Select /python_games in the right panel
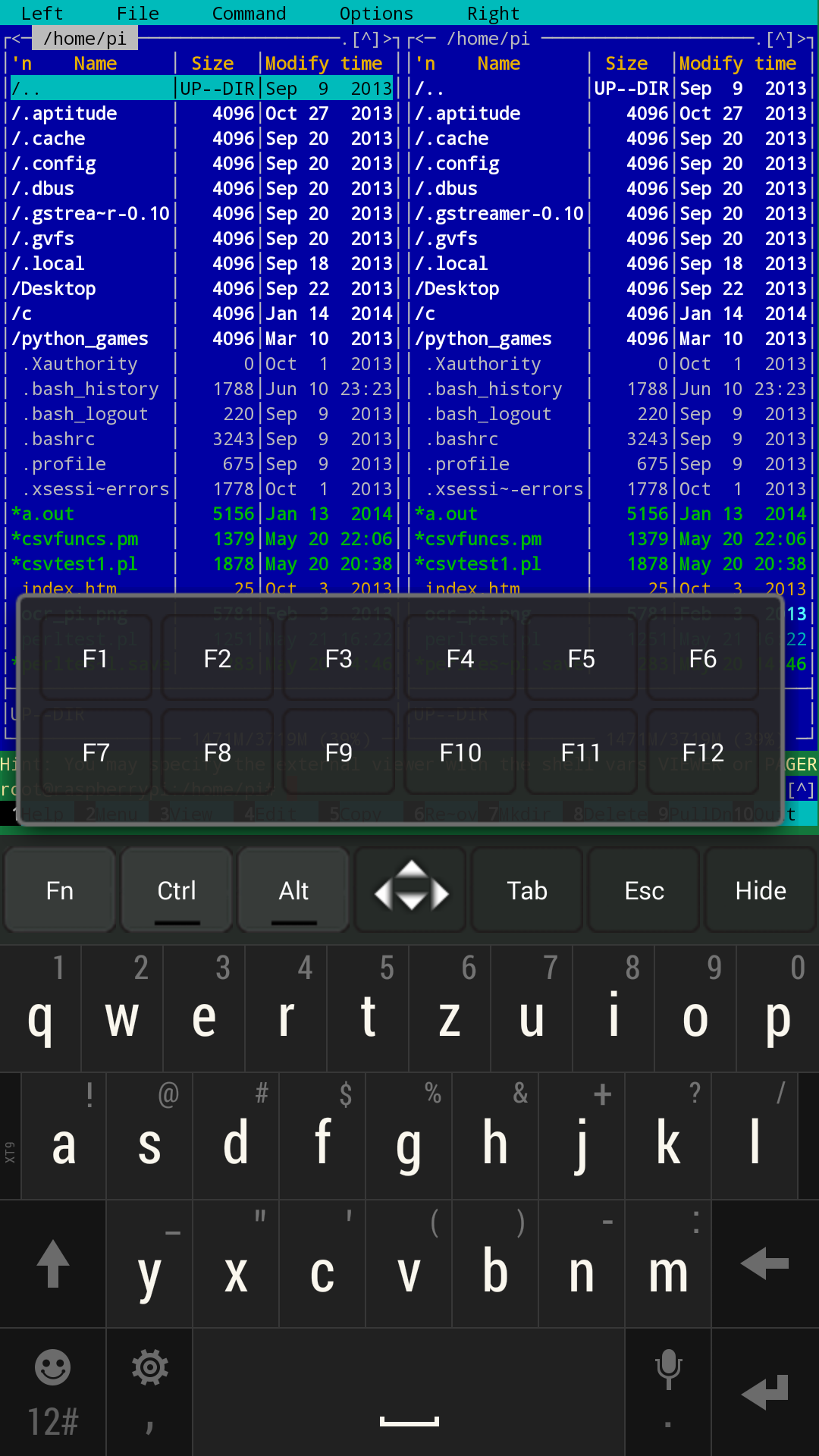Viewport: 819px width, 1456px height. tap(612, 338)
